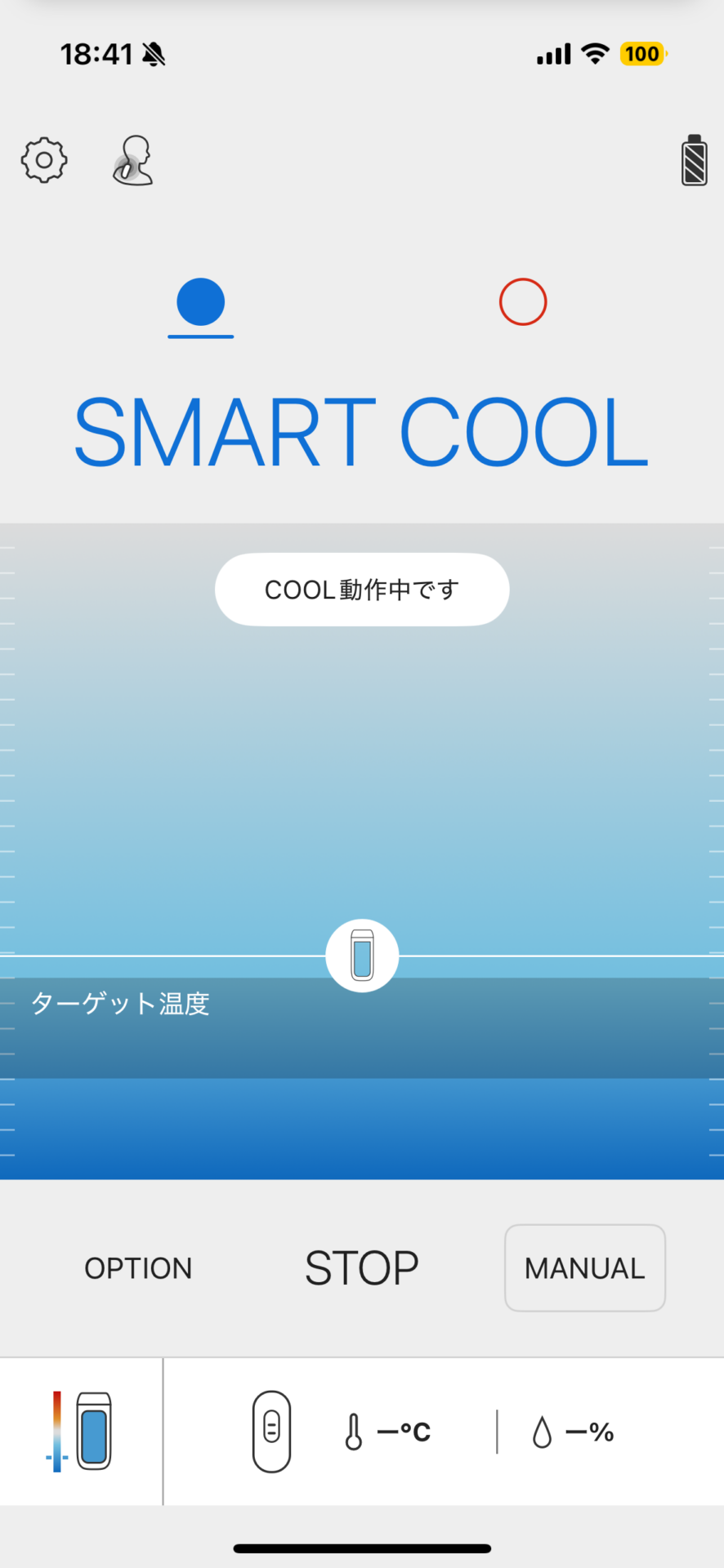This screenshot has height=1568, width=724.
Task: Open the device temperature panel icon
Action: click(x=80, y=1432)
